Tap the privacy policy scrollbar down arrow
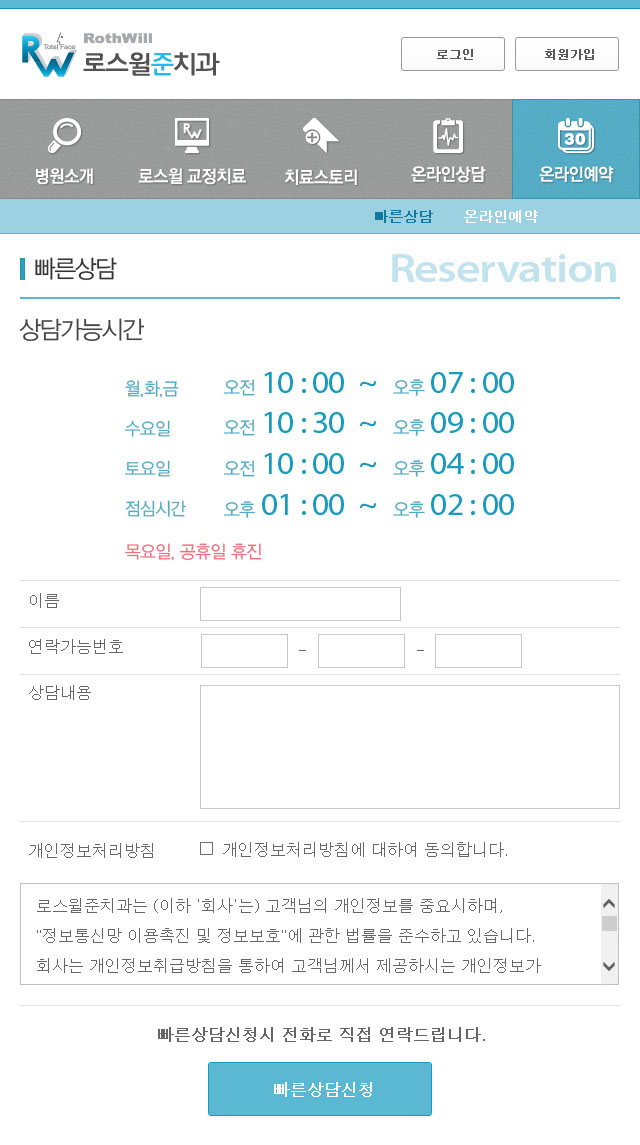640x1145 pixels. 609,966
